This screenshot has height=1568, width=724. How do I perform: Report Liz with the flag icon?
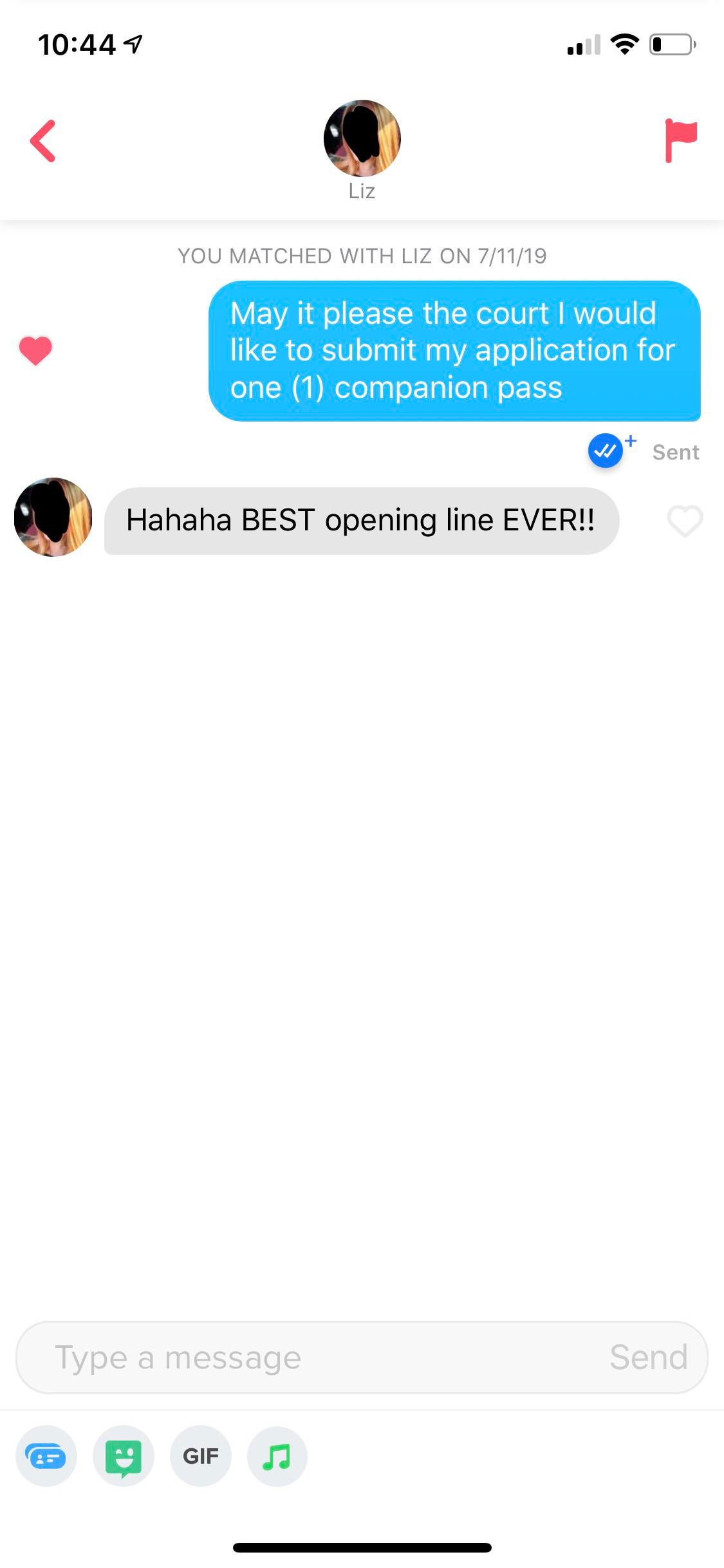[x=680, y=140]
